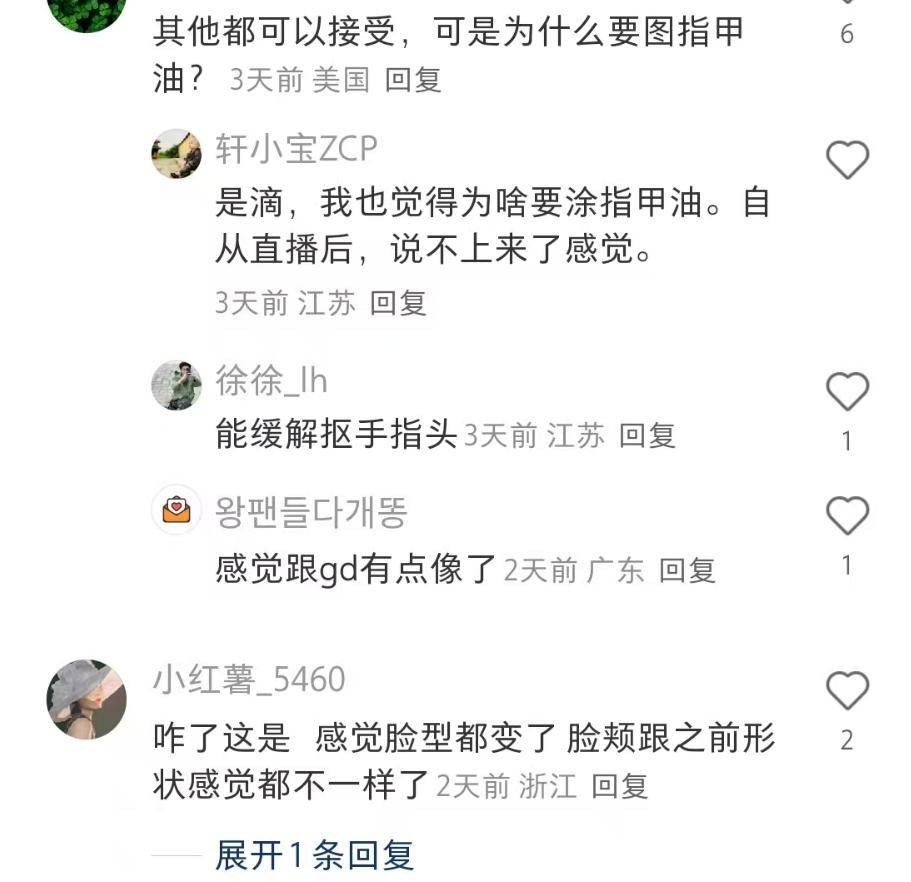This screenshot has height=882, width=911.
Task: View 왕팬들다개똥's avatar profile
Action: 177,510
